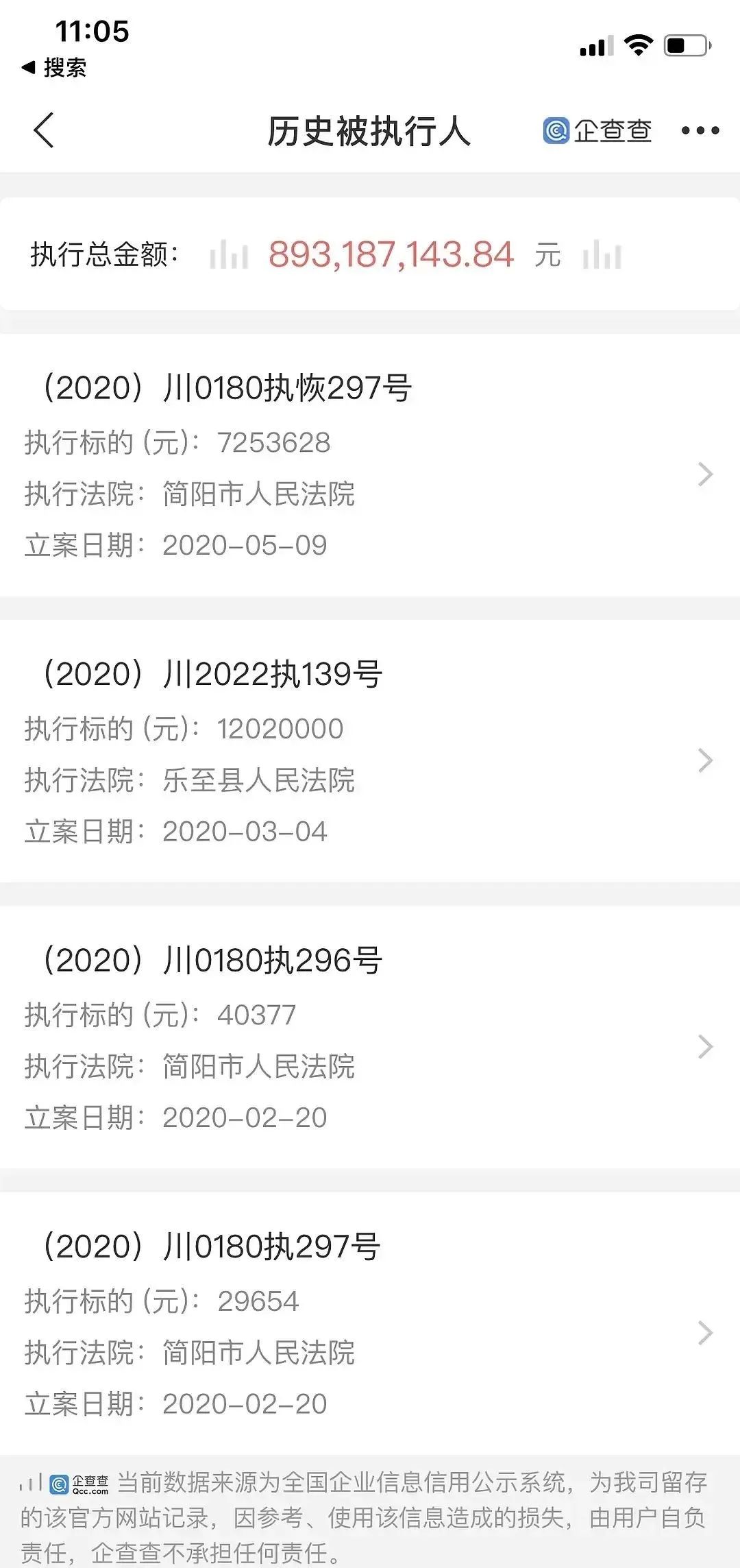This screenshot has width=740, height=1568.
Task: Tap the cellular signal bars in the status bar
Action: [x=595, y=45]
